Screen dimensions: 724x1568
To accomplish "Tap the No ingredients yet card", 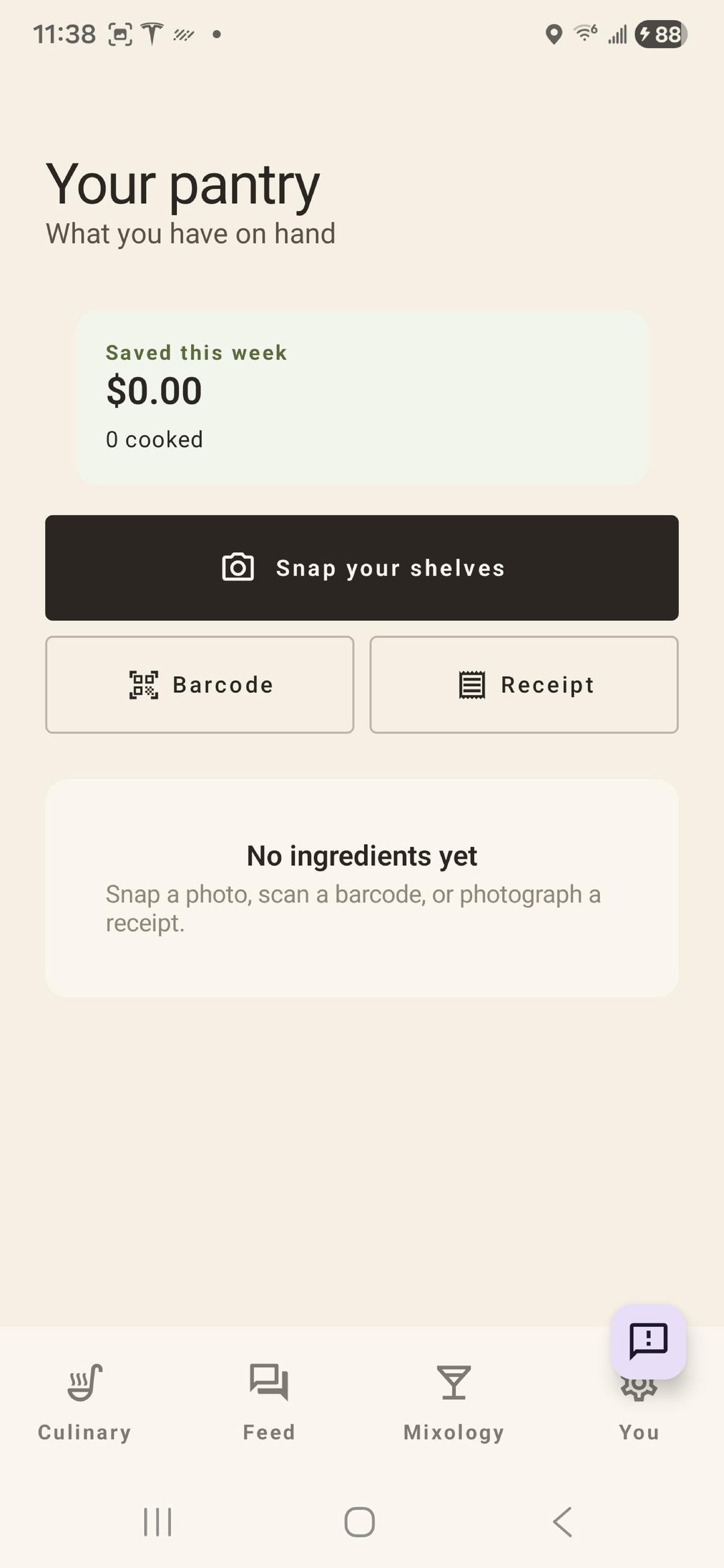I will pyautogui.click(x=362, y=888).
